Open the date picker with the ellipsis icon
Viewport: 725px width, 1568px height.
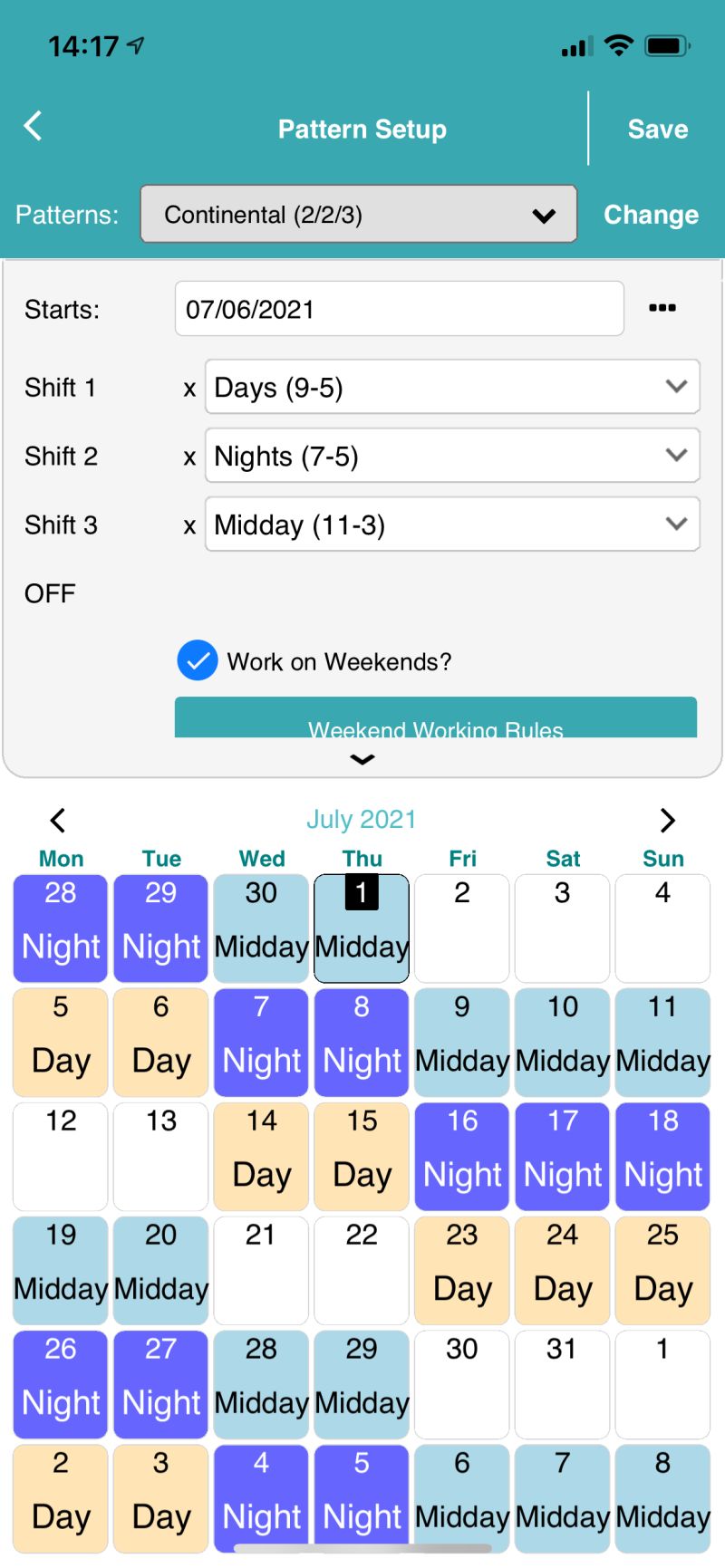[663, 308]
